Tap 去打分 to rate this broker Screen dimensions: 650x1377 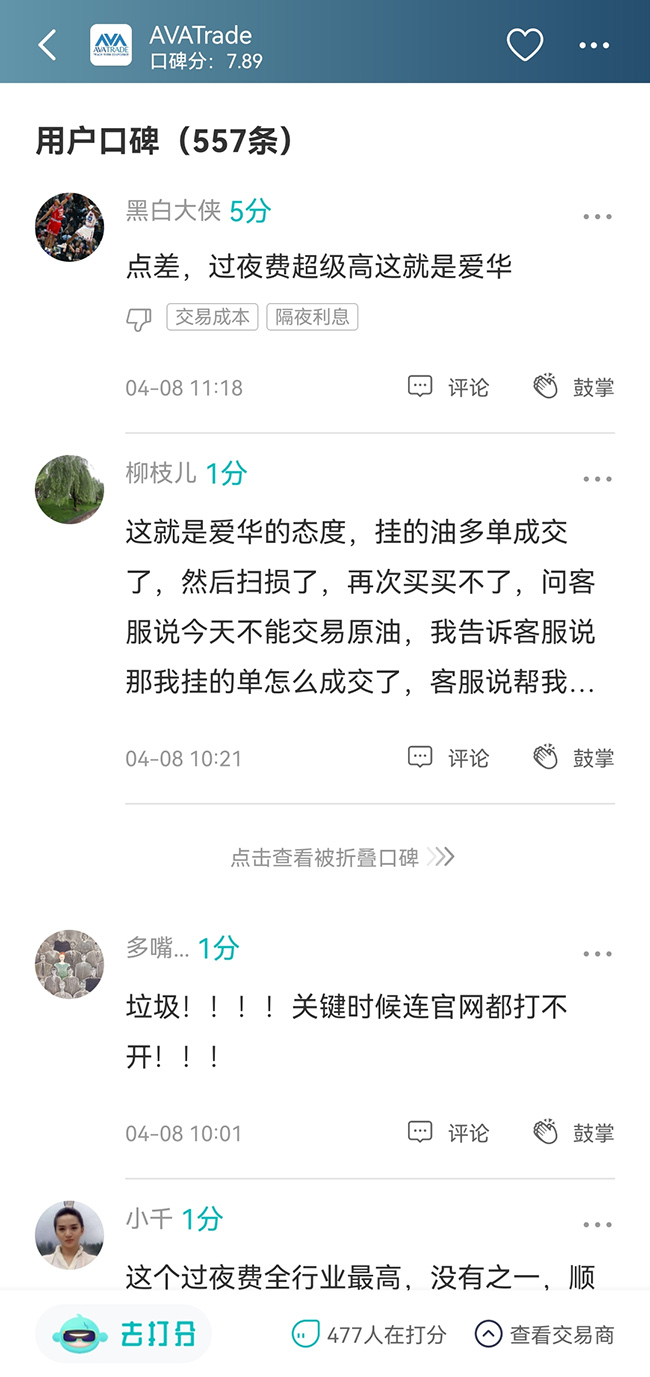[x=126, y=1334]
